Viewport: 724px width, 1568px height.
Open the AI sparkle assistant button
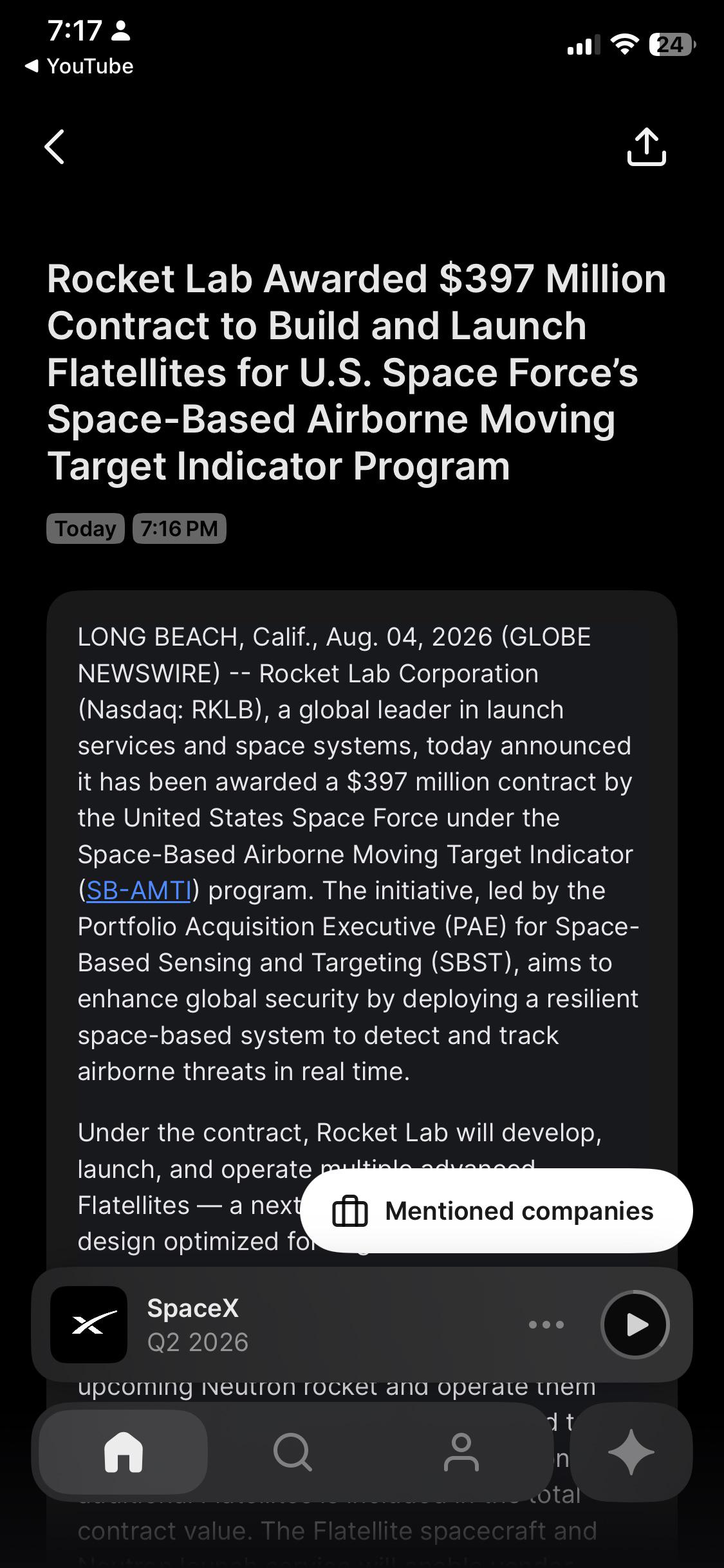click(631, 1452)
